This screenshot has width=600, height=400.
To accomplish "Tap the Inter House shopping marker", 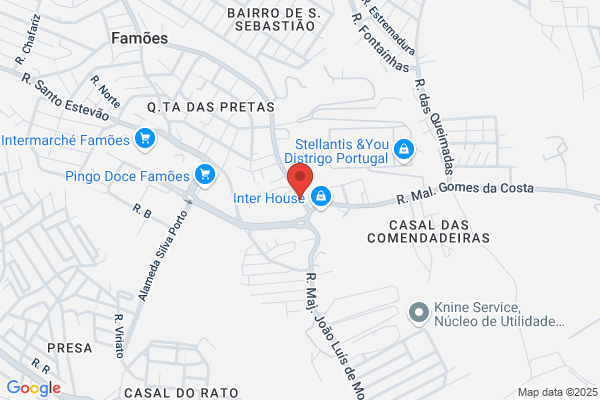I will point(321,197).
